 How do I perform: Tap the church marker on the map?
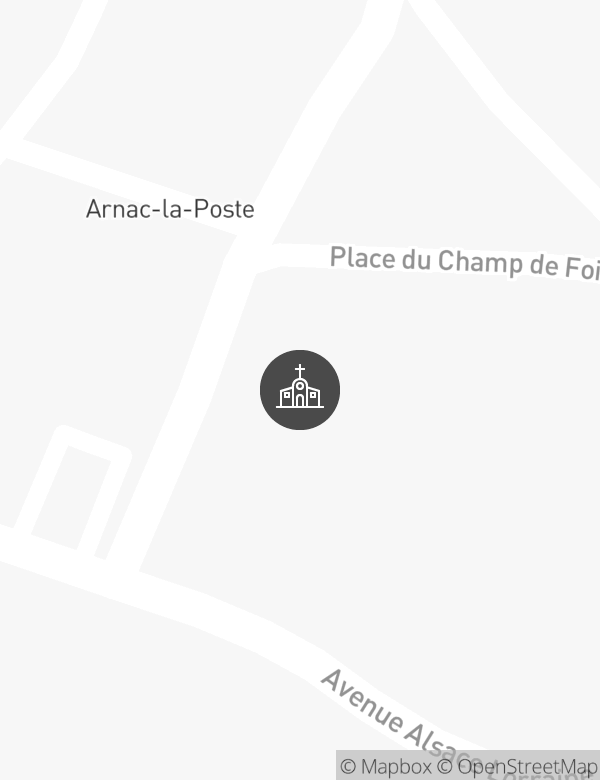300,390
